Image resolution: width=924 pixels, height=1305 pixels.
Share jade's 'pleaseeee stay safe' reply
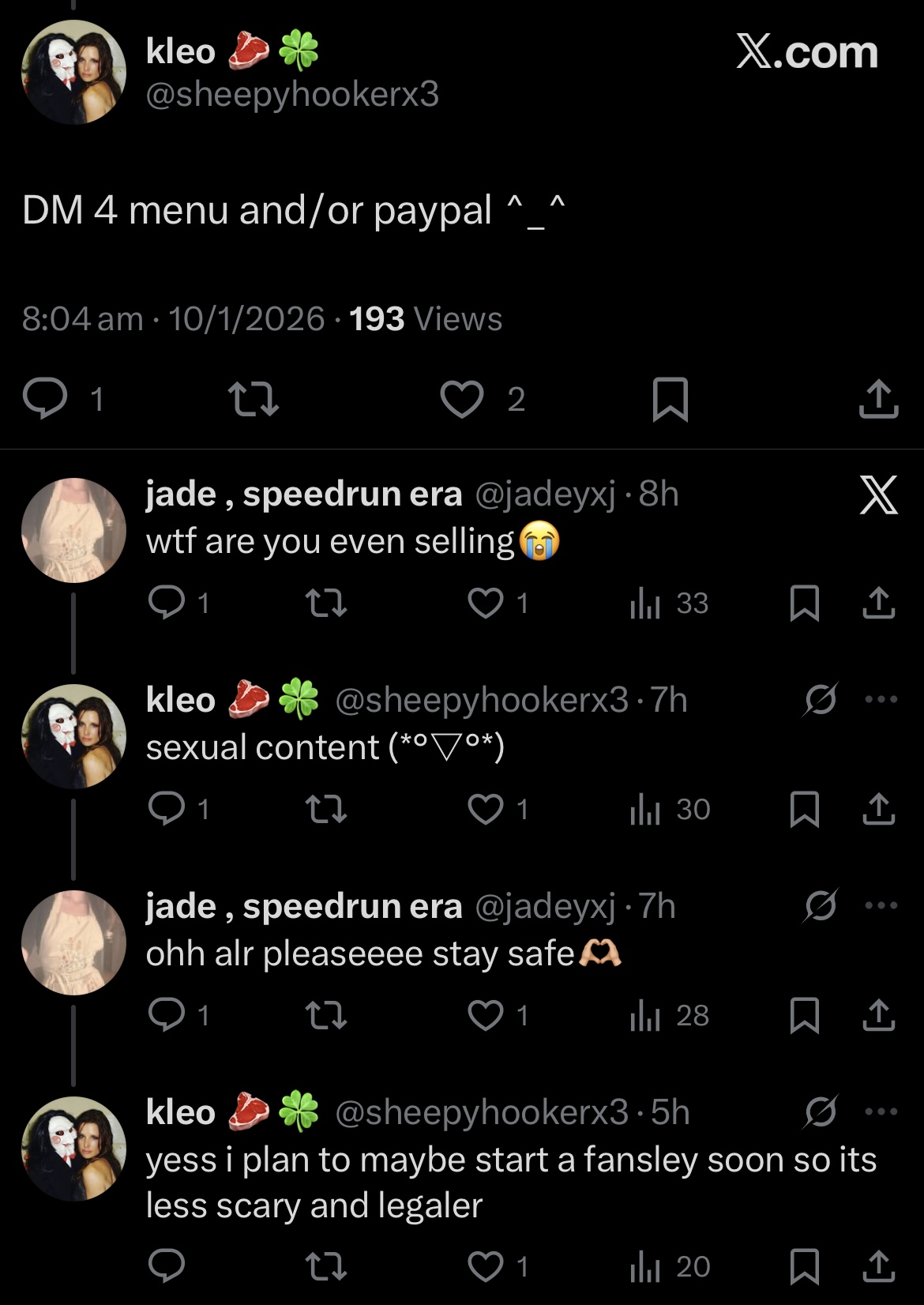(x=878, y=1016)
